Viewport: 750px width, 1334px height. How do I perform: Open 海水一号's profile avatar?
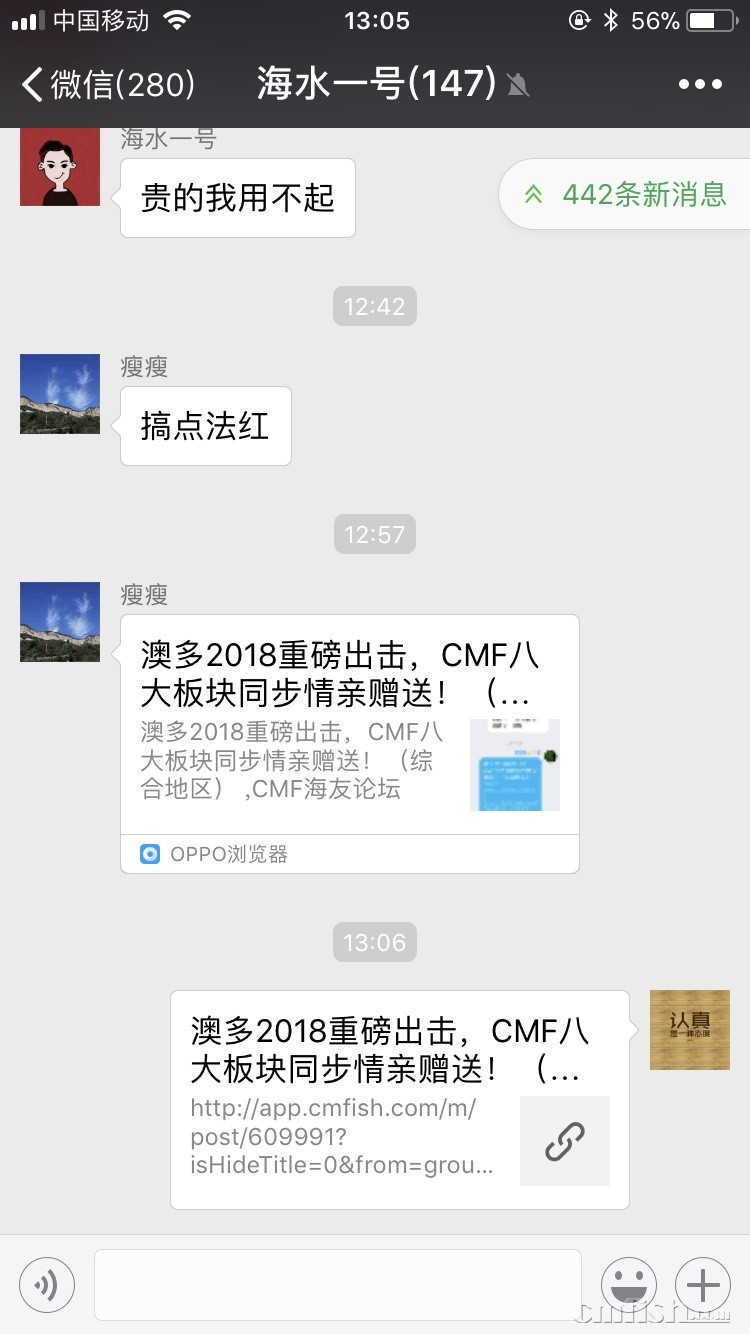[x=60, y=166]
